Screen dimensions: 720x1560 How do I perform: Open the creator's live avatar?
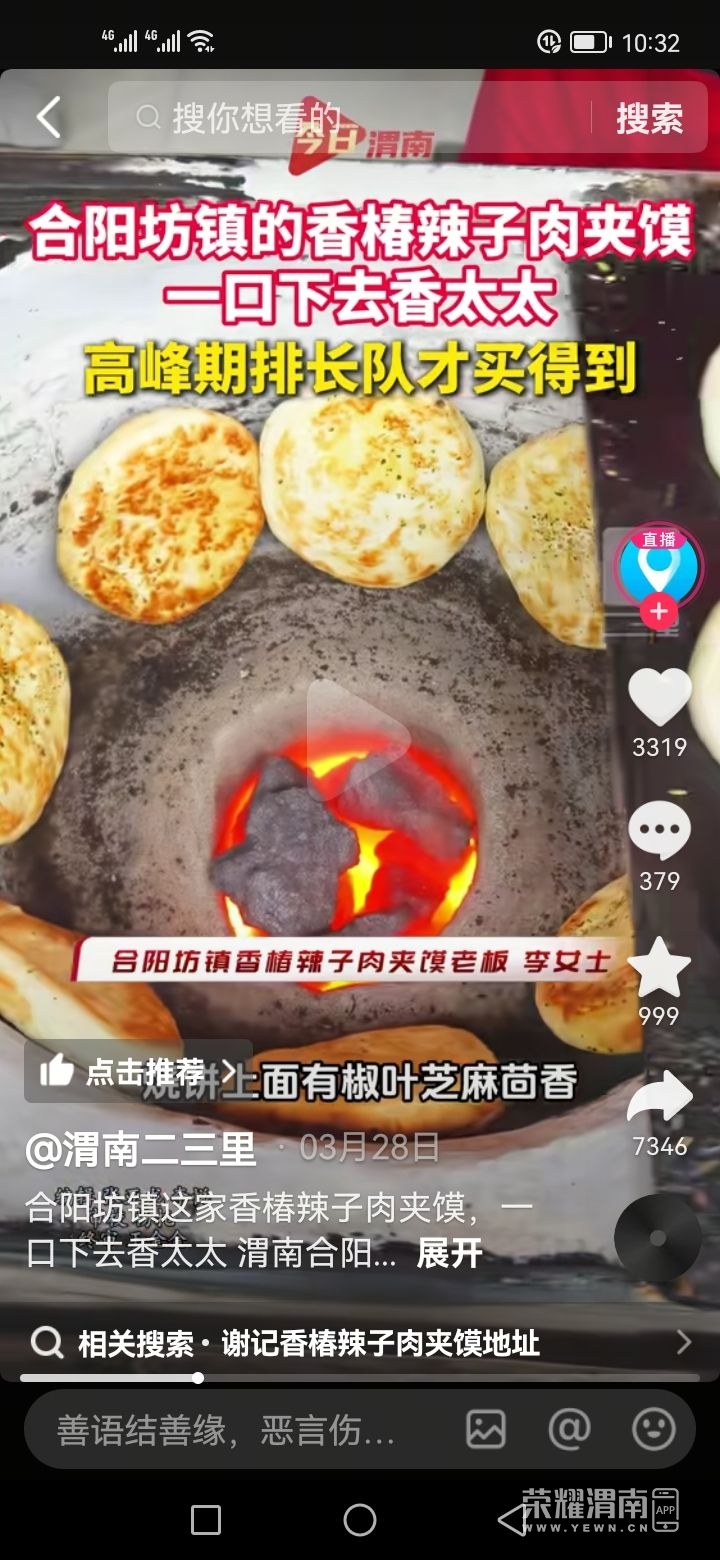657,567
